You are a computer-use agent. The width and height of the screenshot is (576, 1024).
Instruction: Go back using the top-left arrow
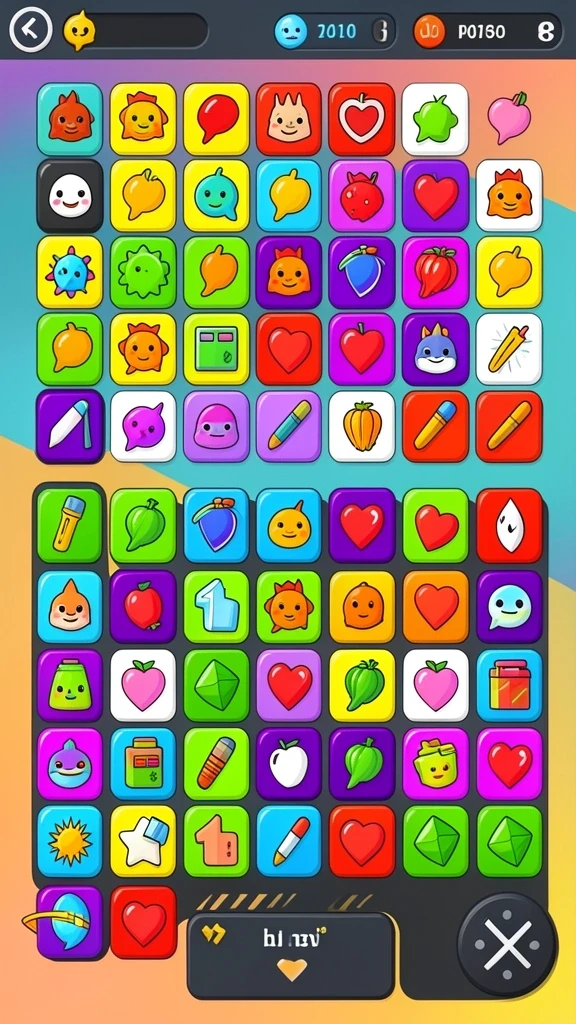click(30, 30)
